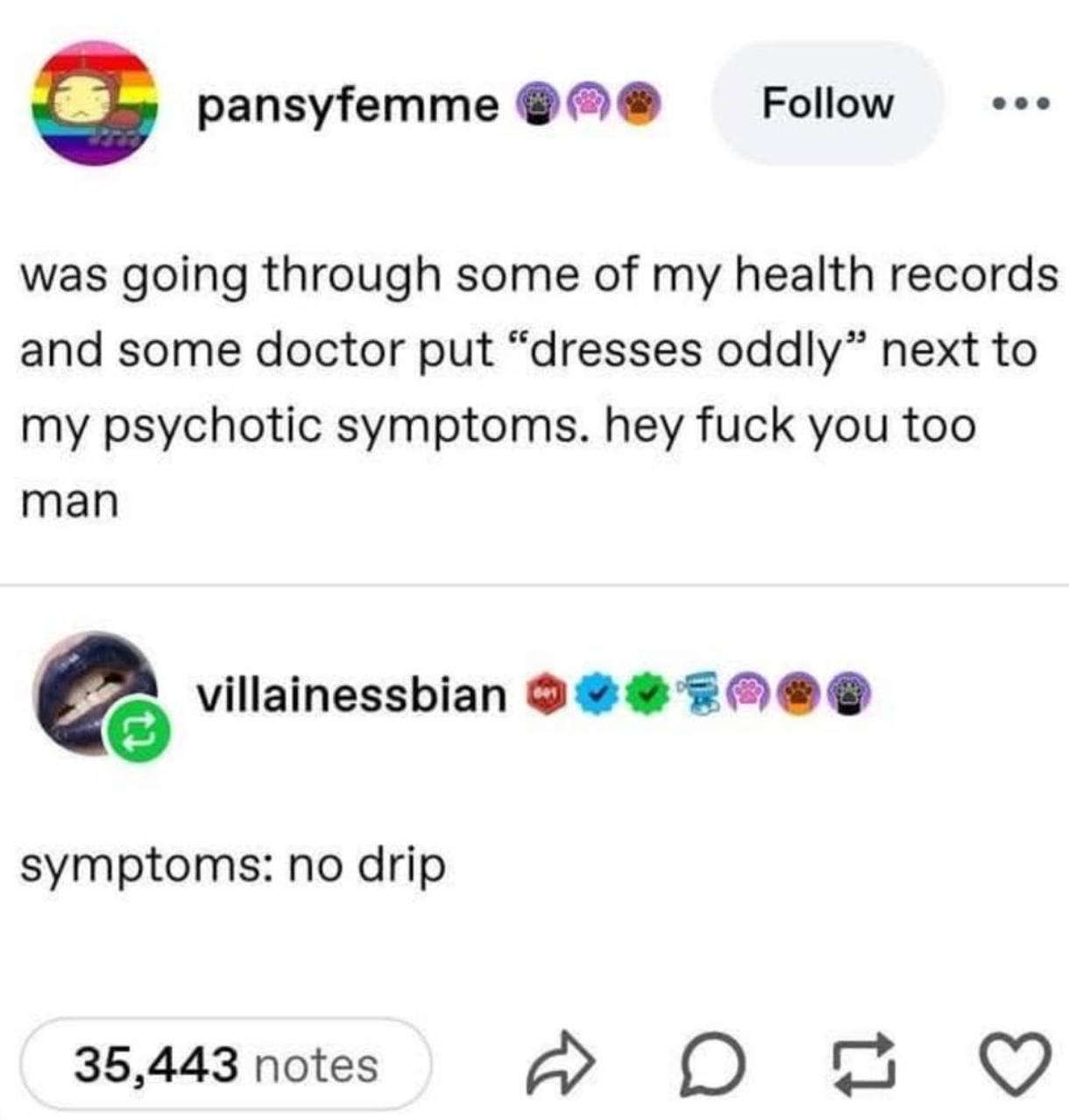Open the pansyfemme username
Screen dimensions: 1069x1120
(347, 105)
